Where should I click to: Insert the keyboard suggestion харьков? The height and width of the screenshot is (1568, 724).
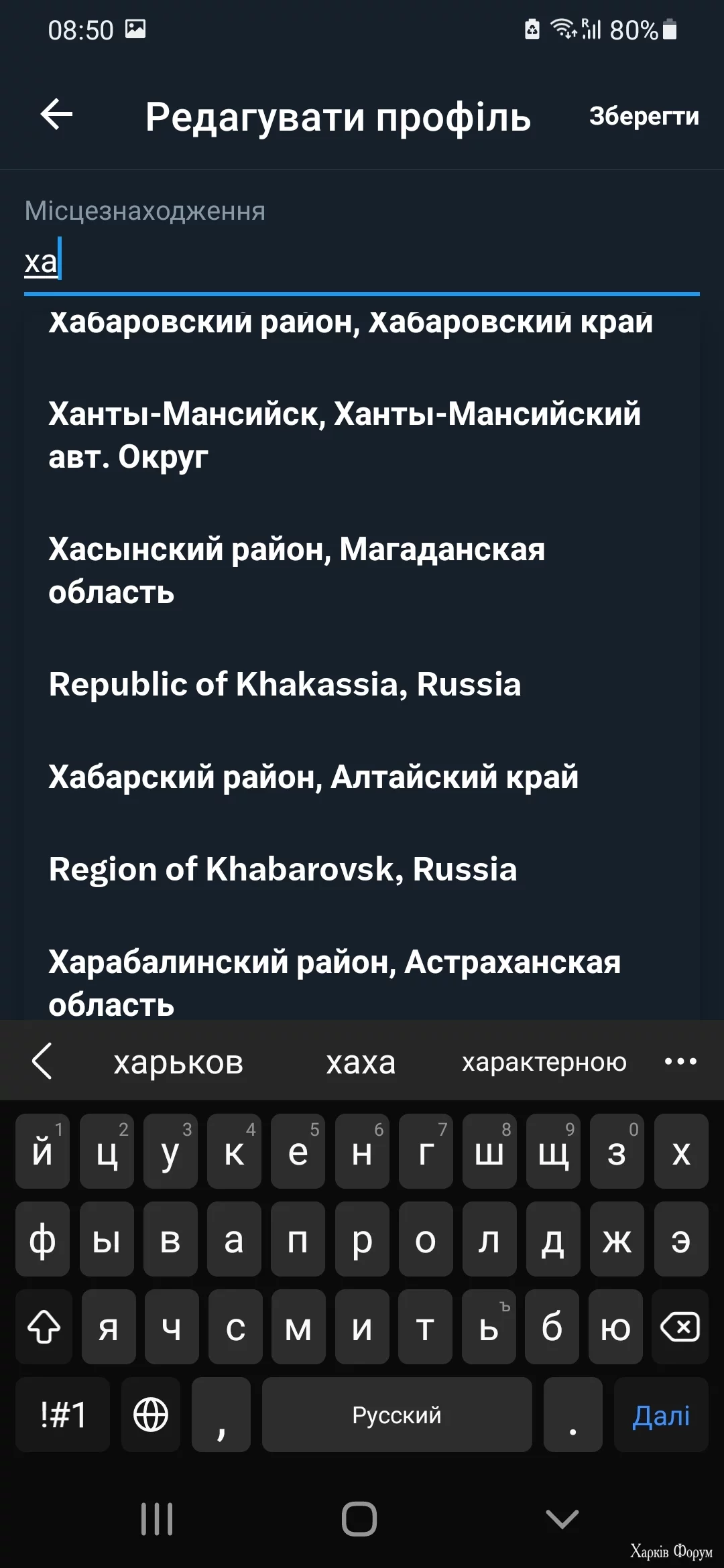tap(178, 1062)
